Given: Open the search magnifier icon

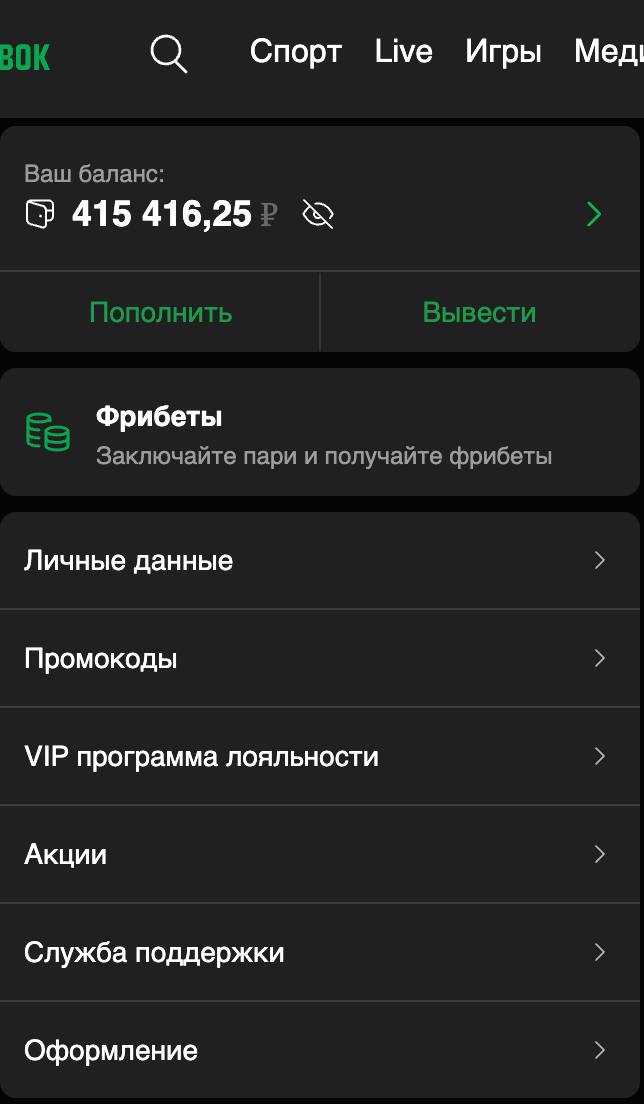Looking at the screenshot, I should [x=169, y=54].
